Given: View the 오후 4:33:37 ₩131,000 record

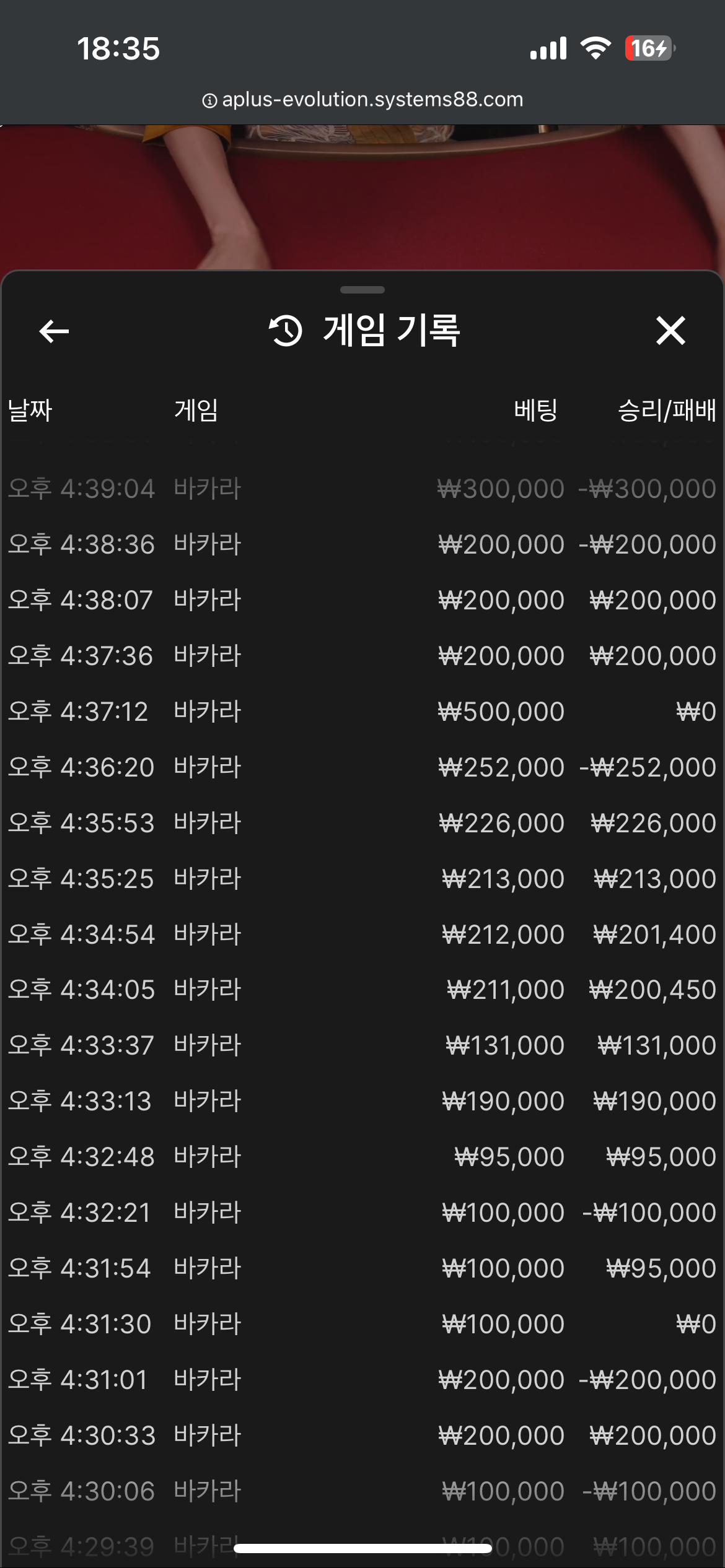Looking at the screenshot, I should [362, 1045].
